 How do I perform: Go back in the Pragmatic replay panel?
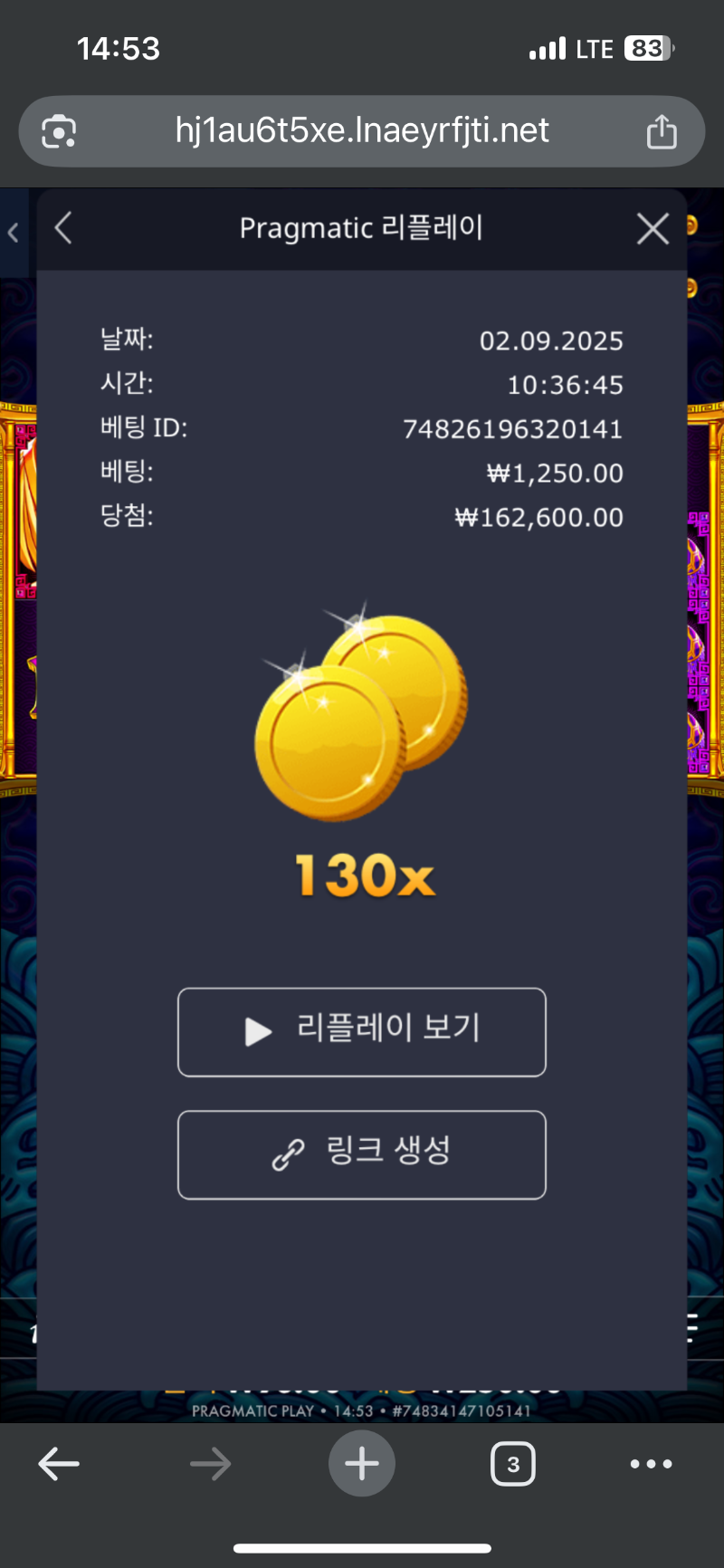(63, 228)
